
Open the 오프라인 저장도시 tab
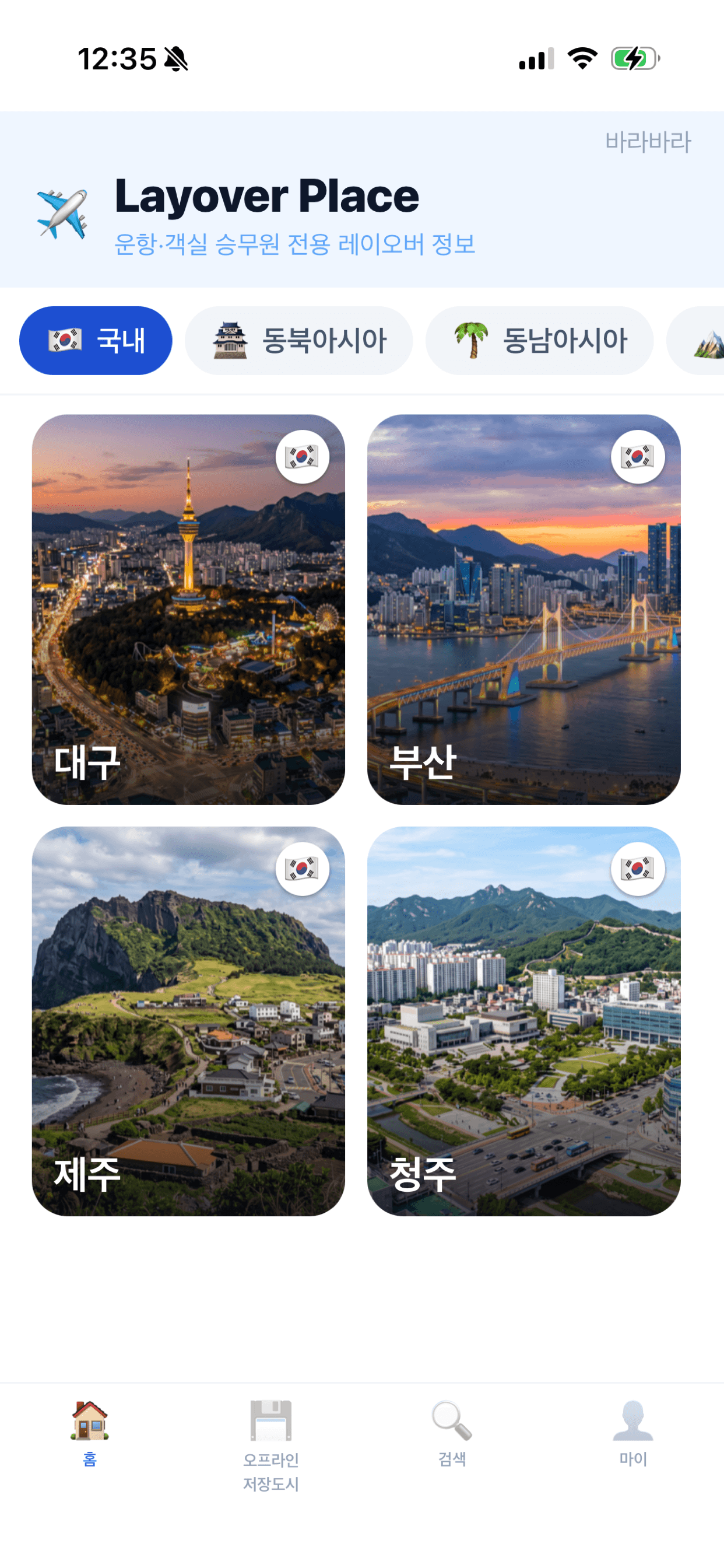pyautogui.click(x=270, y=1445)
